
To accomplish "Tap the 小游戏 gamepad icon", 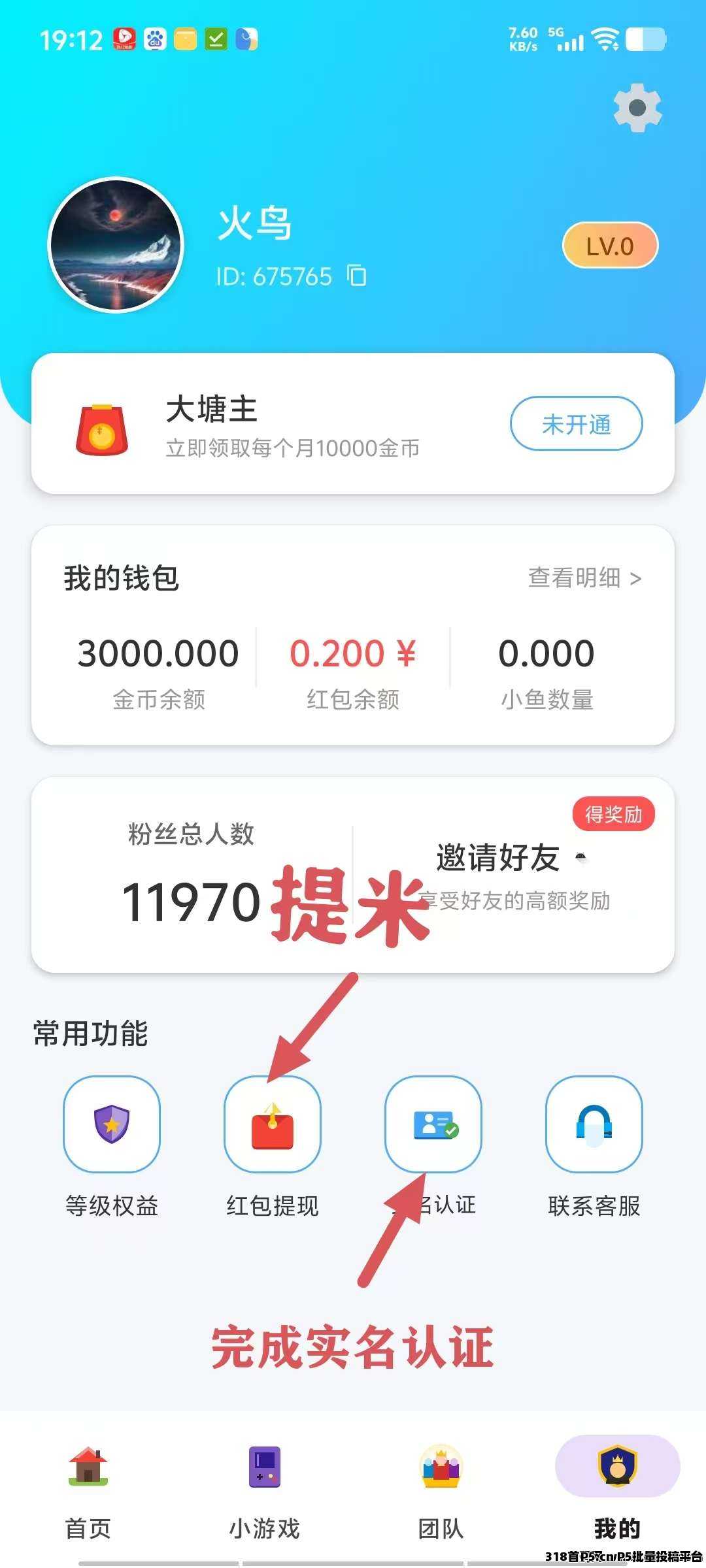I will [263, 1467].
